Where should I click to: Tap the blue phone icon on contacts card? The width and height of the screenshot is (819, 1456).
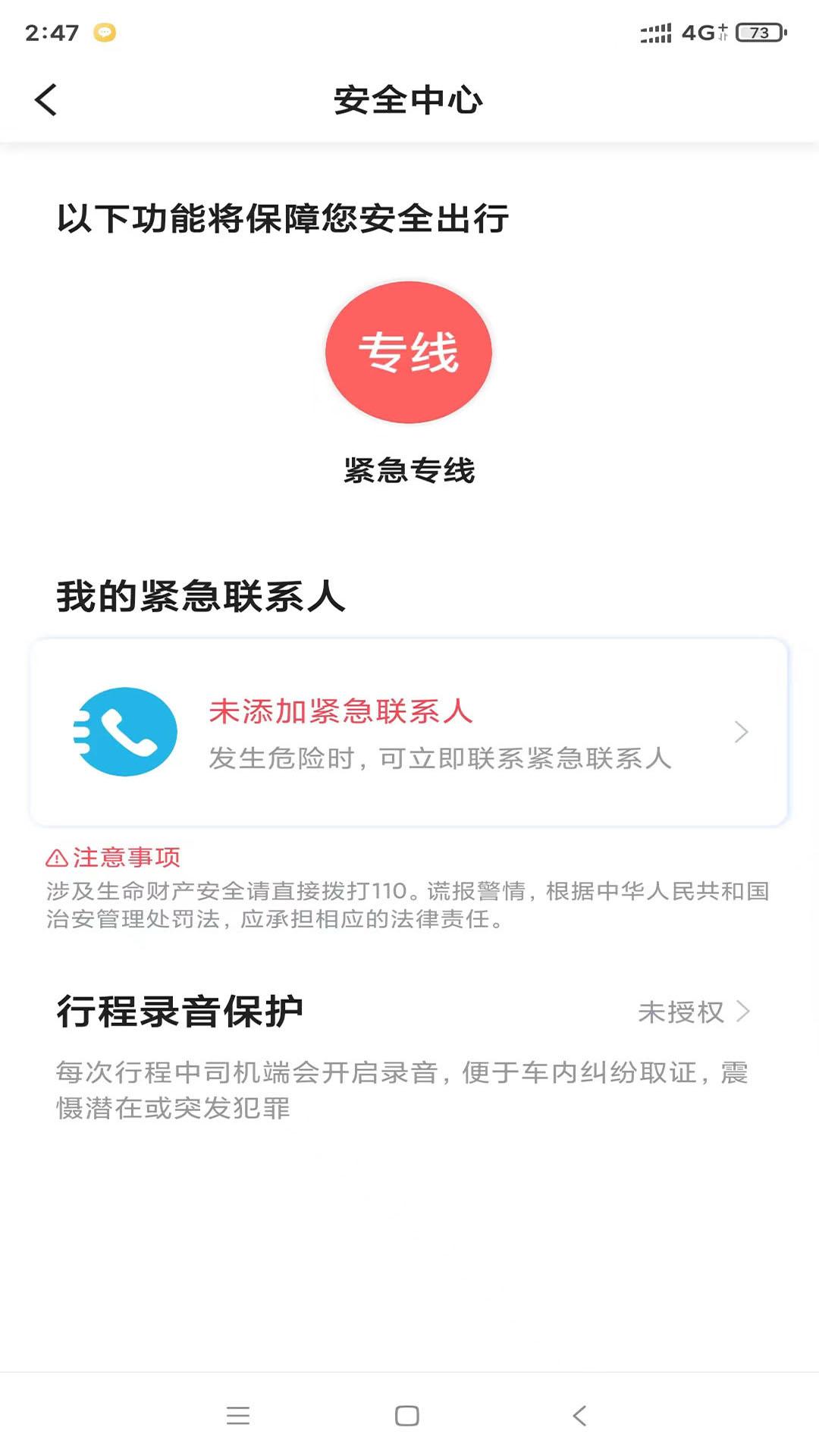tap(124, 730)
